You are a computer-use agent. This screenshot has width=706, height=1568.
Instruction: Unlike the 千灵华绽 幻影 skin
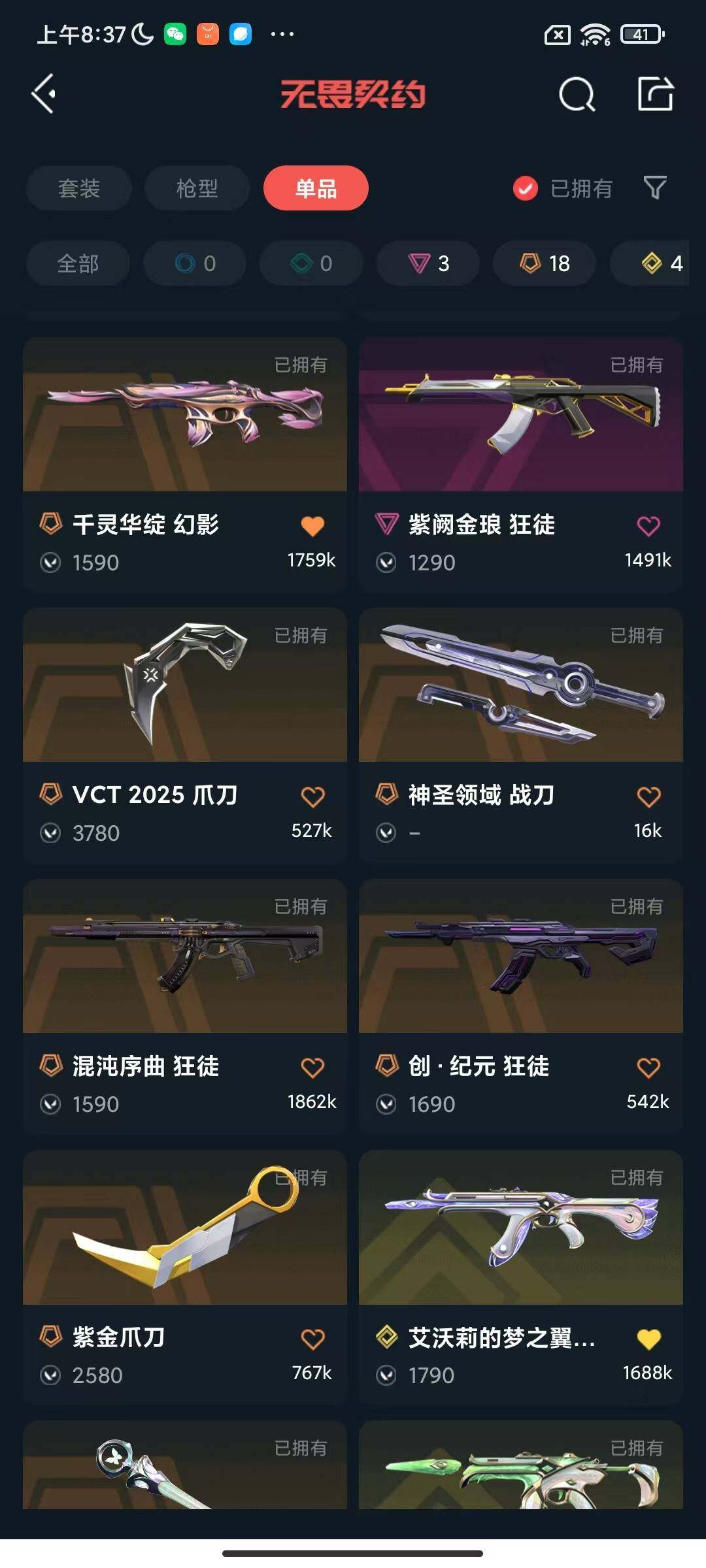pos(312,526)
